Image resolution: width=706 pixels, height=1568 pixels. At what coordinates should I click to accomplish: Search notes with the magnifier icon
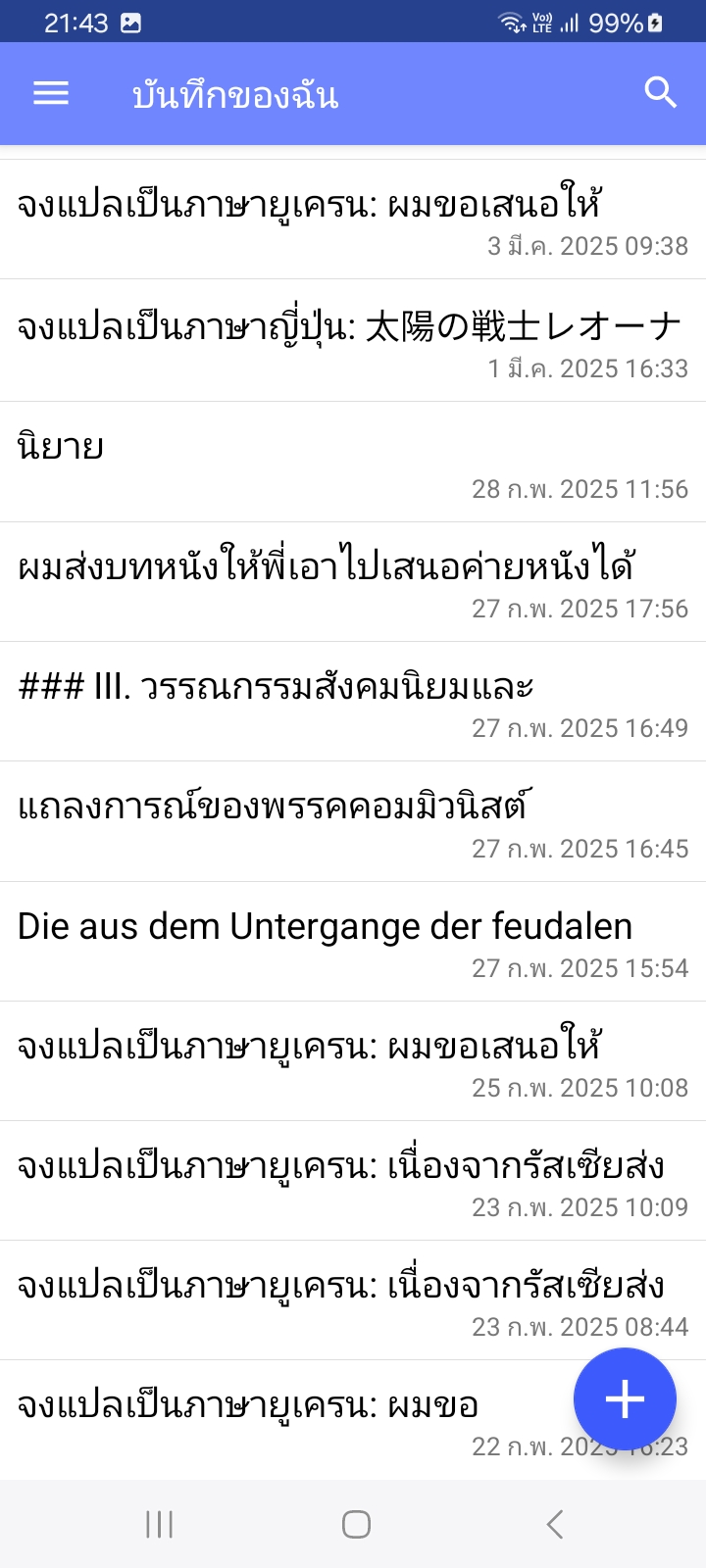(x=660, y=94)
